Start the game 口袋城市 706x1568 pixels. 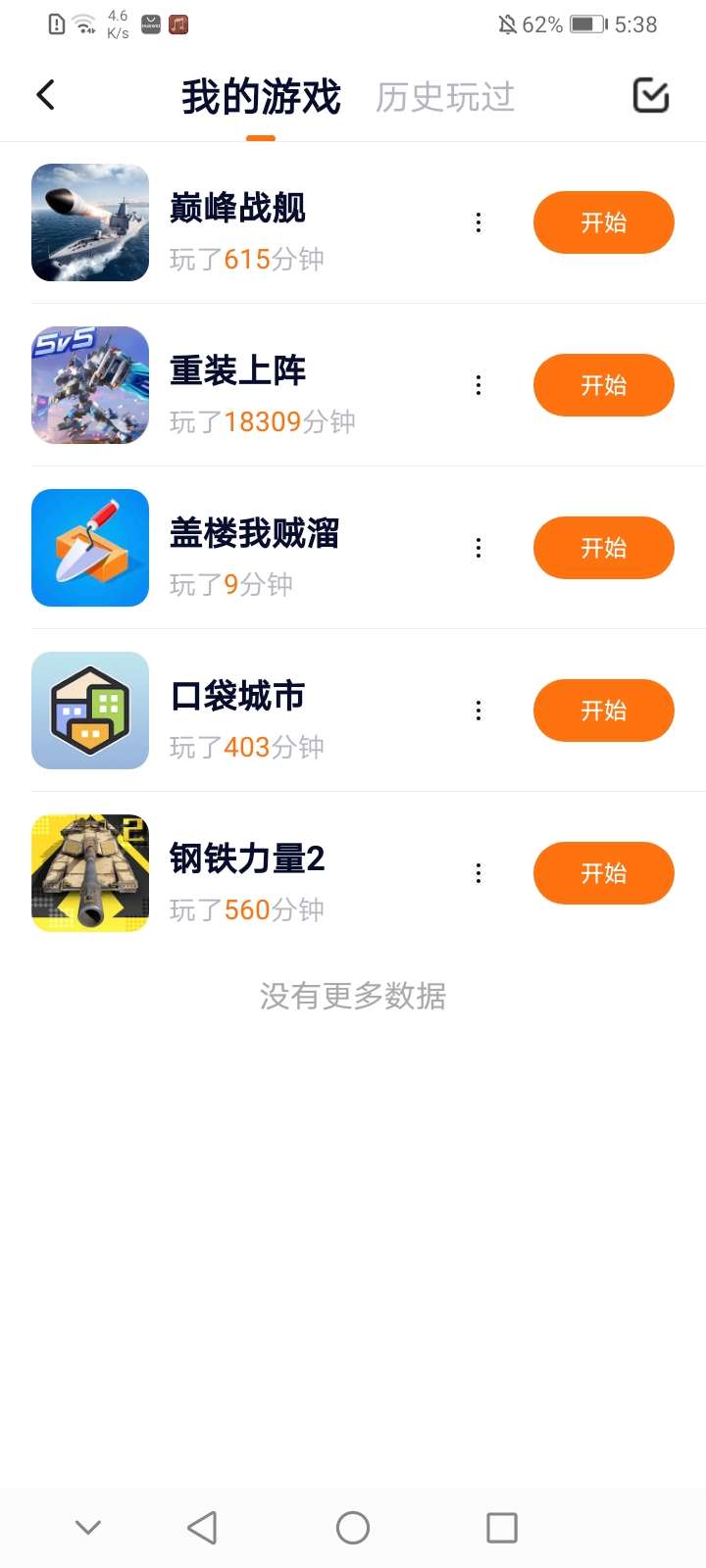[x=603, y=710]
